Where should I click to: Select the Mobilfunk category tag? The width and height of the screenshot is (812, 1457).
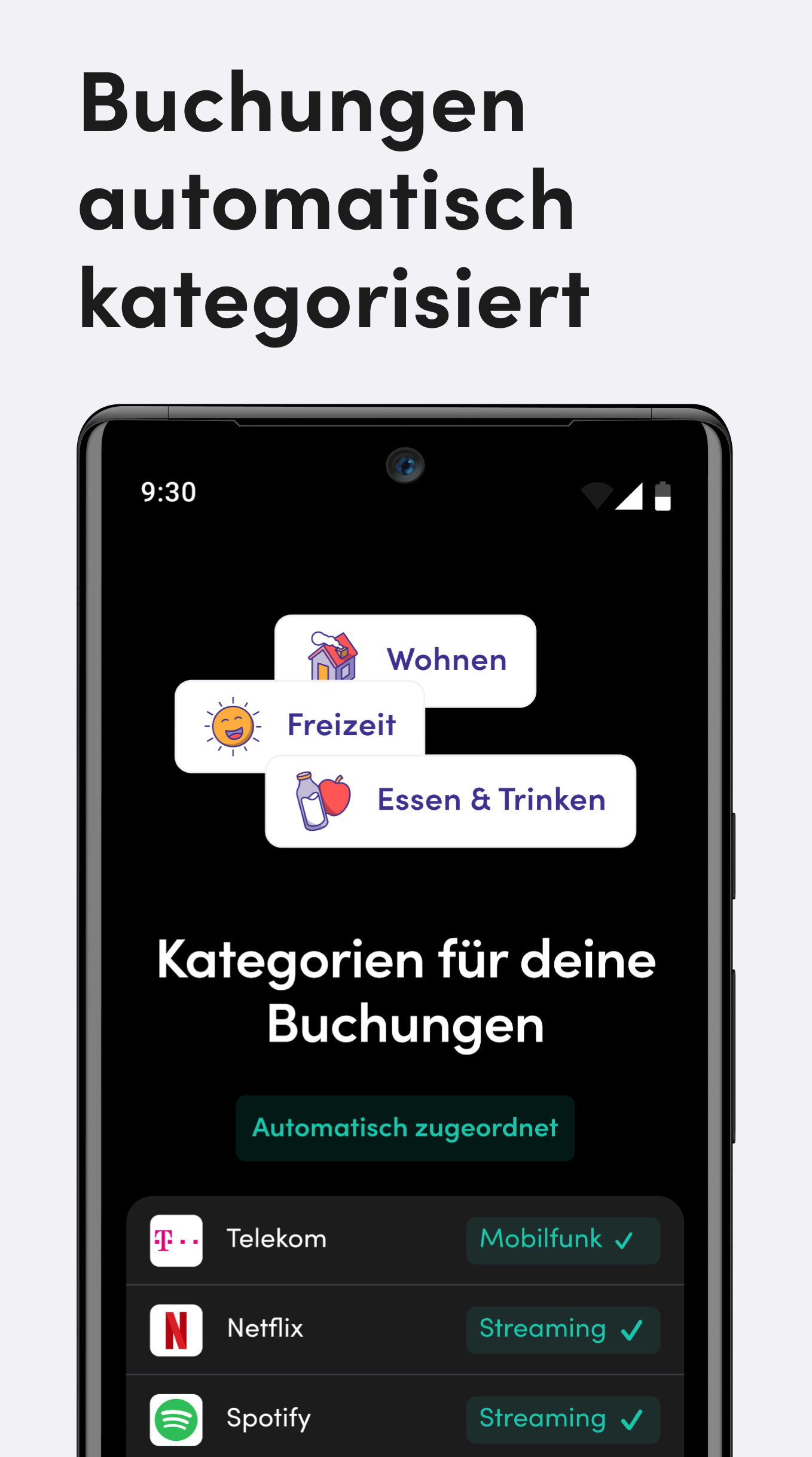tap(562, 1240)
